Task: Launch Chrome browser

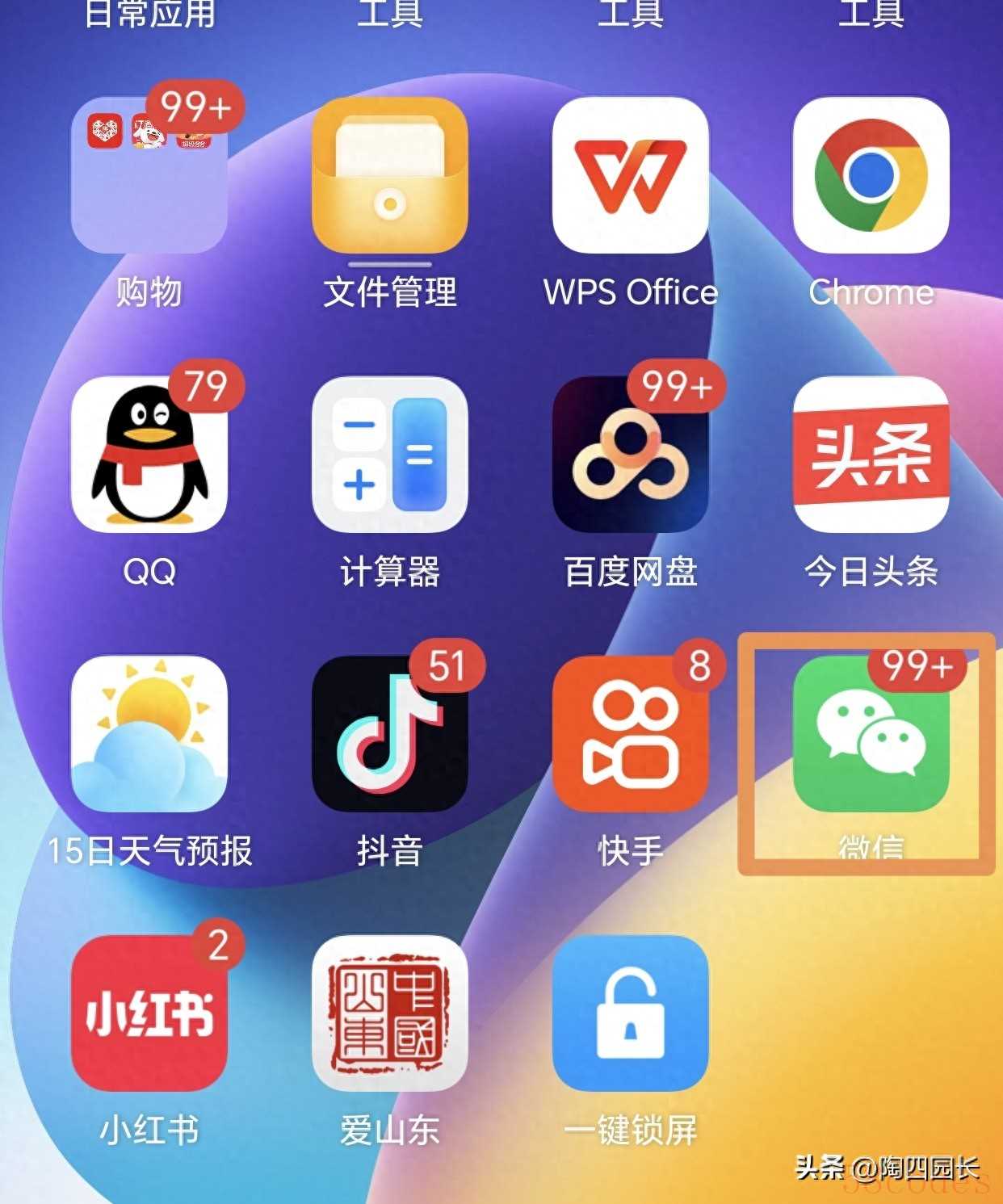Action: coord(871,176)
